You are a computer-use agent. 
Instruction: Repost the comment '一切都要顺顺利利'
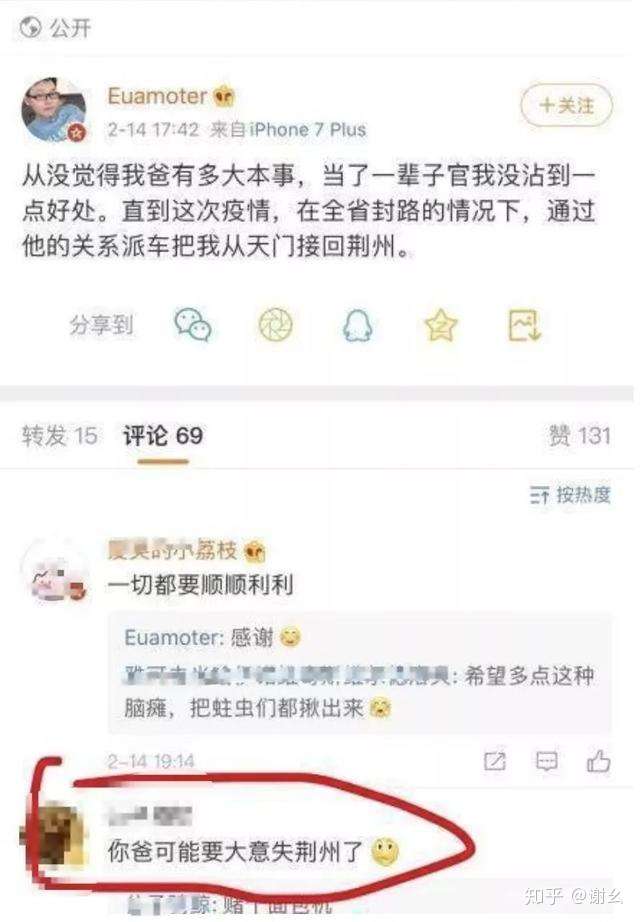pos(495,762)
